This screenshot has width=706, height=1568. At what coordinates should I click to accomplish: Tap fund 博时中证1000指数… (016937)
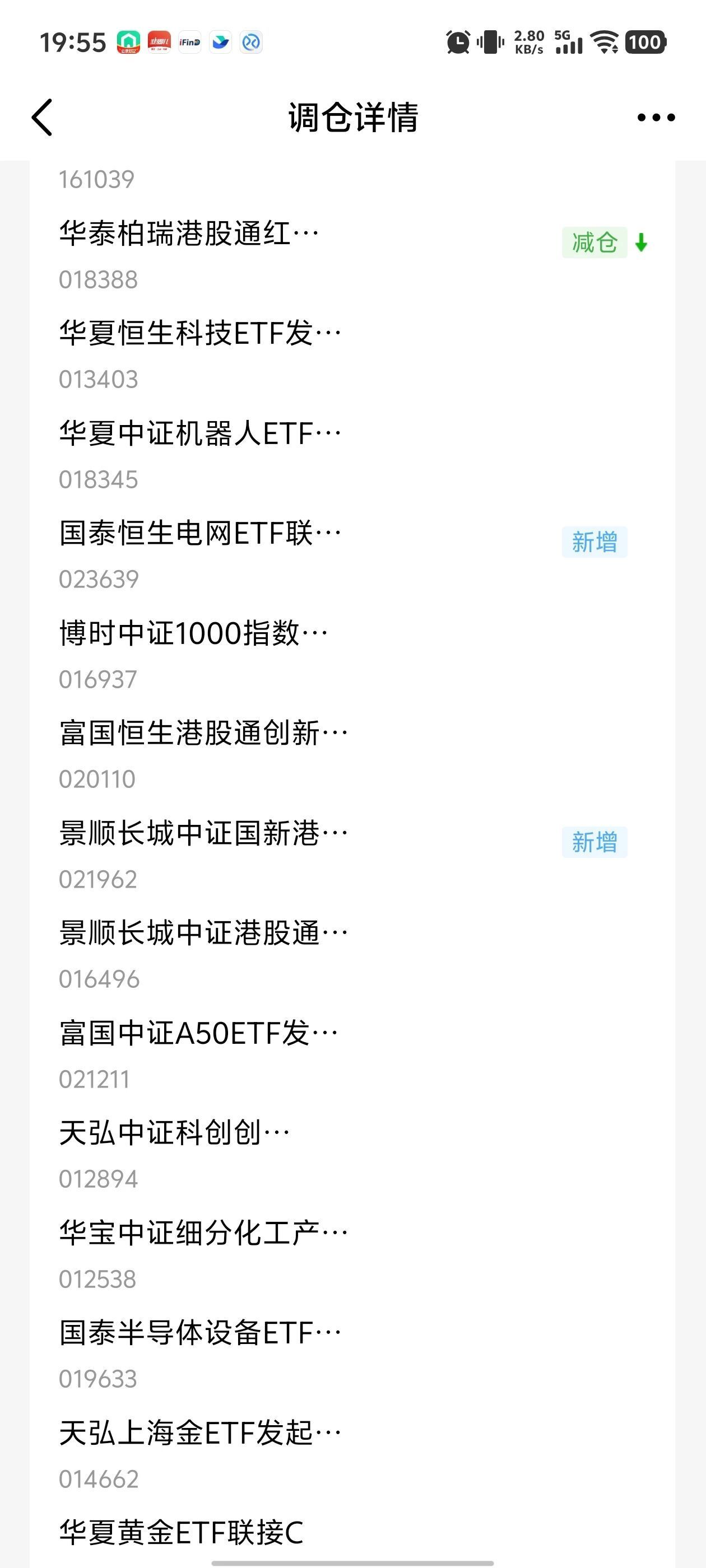point(193,634)
